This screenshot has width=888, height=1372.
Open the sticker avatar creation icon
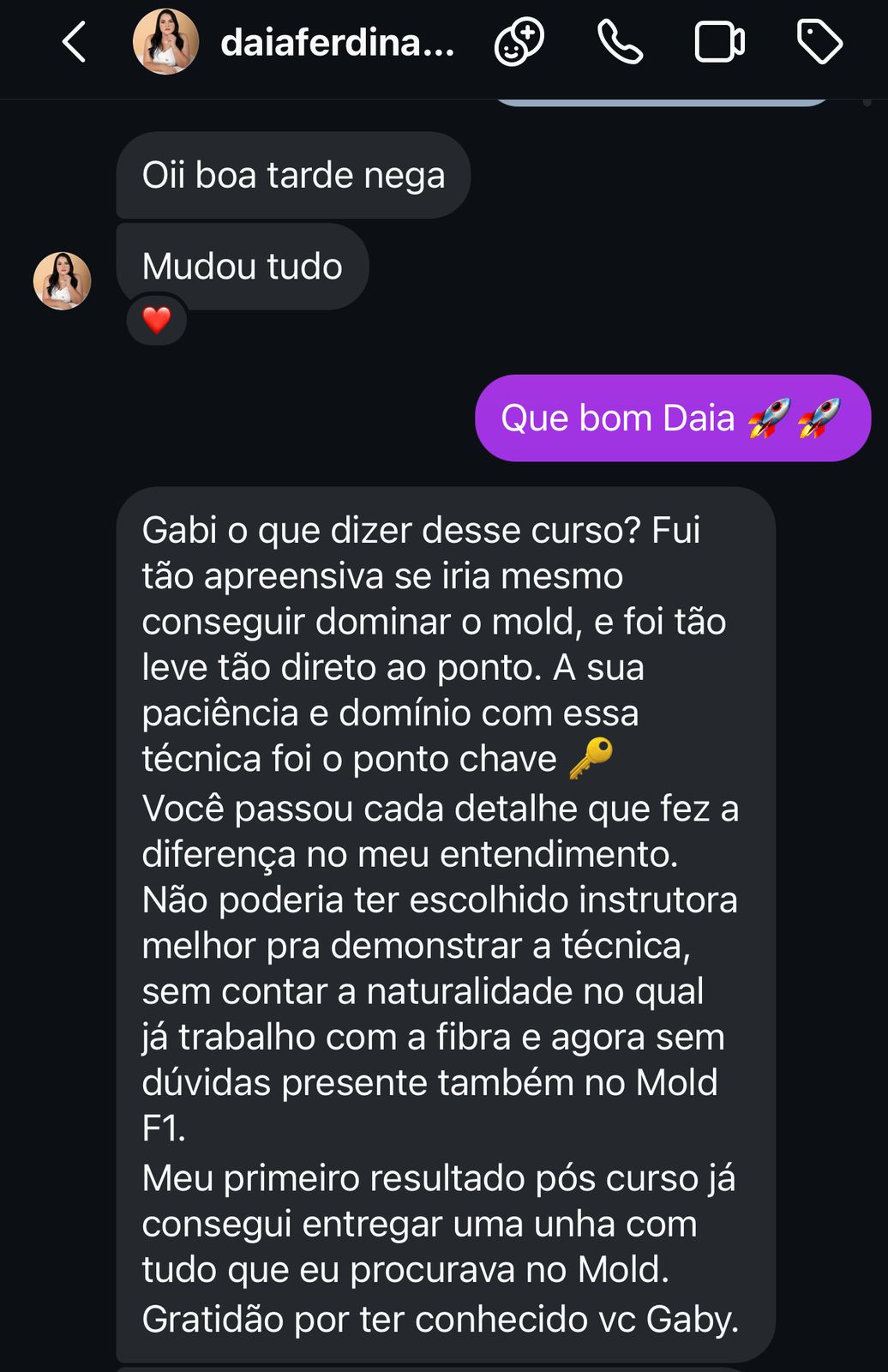click(519, 42)
